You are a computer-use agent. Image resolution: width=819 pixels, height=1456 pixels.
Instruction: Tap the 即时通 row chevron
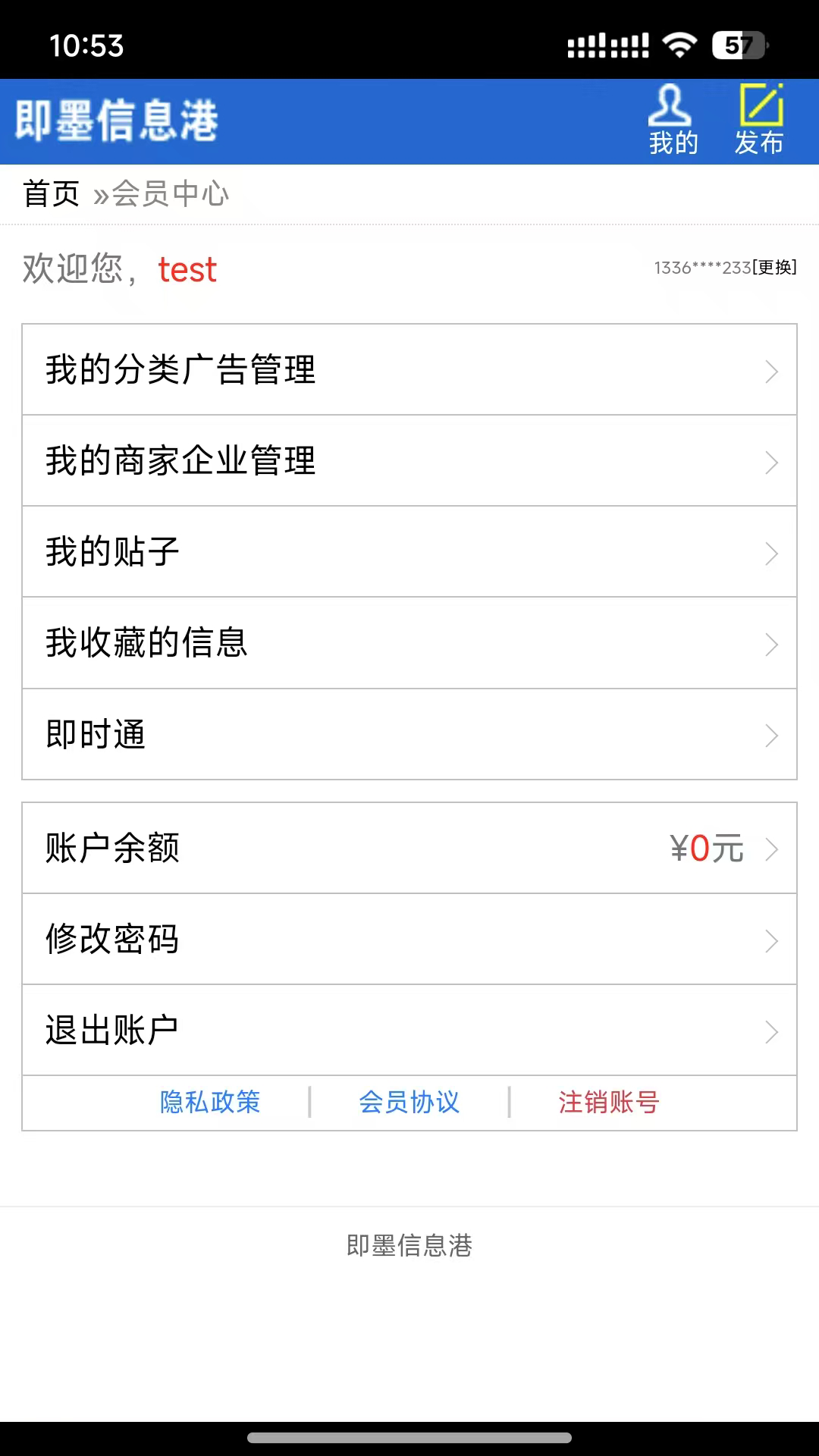tap(772, 735)
